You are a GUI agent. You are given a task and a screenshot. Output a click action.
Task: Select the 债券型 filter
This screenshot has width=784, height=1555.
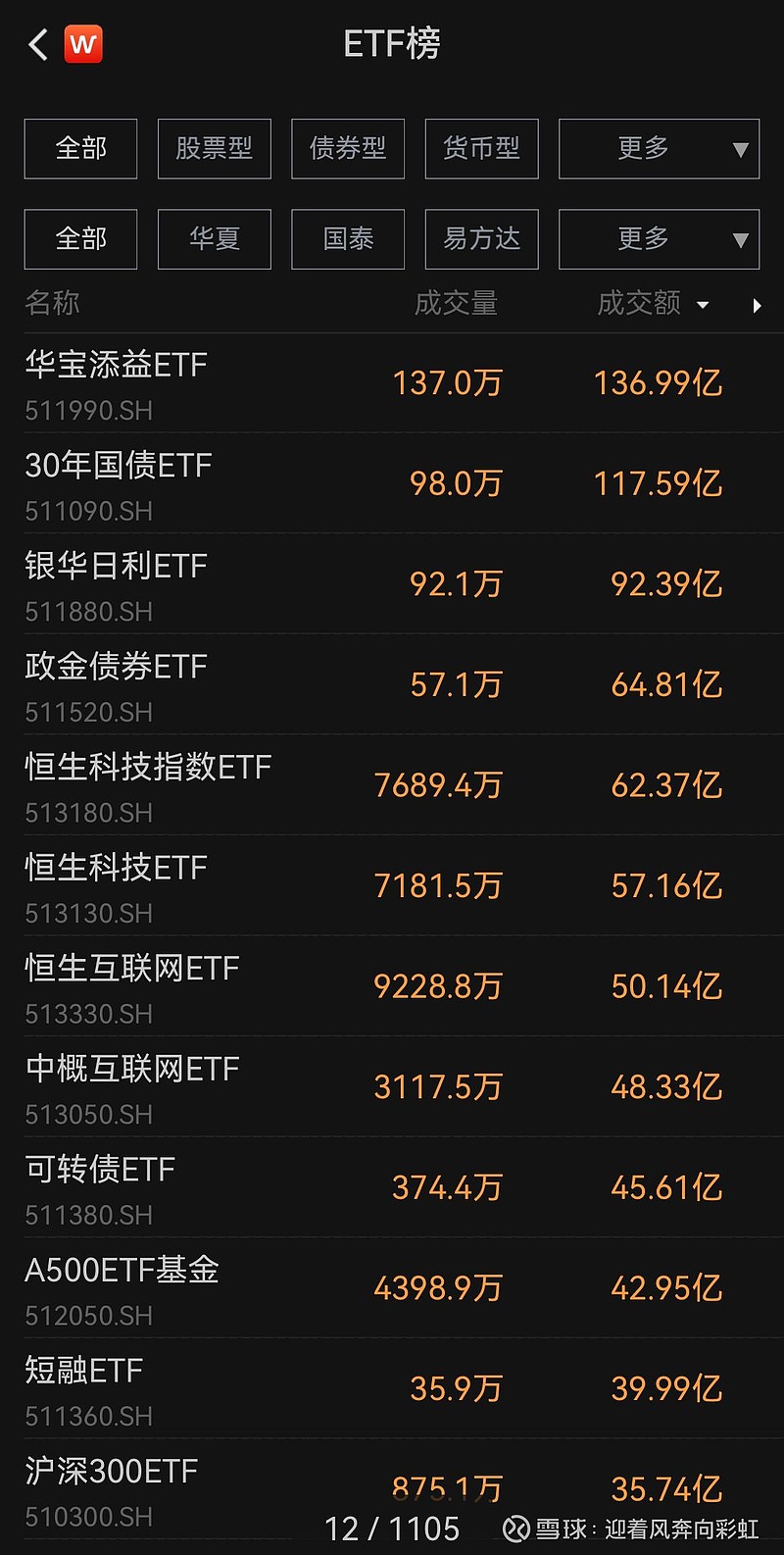(x=348, y=148)
